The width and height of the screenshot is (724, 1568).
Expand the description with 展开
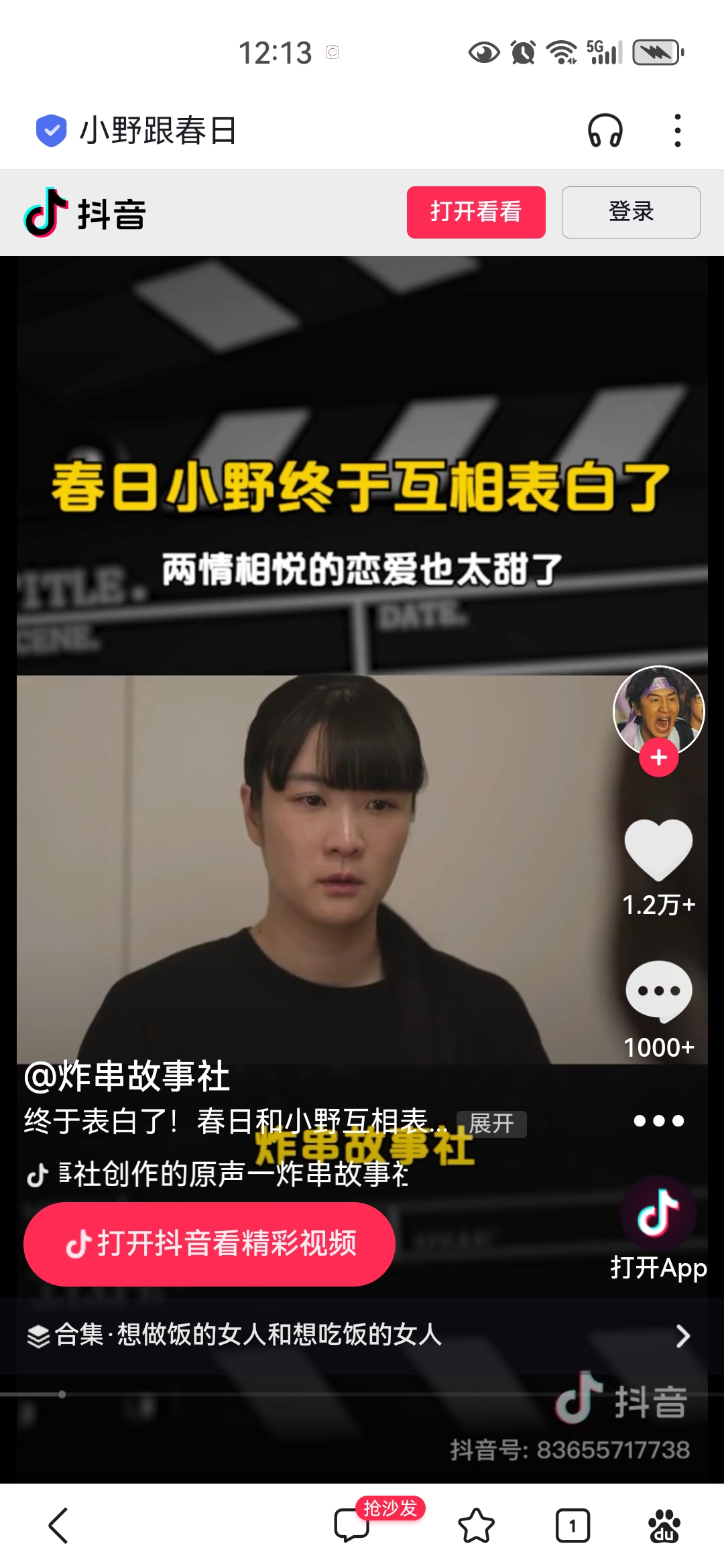click(x=491, y=1124)
